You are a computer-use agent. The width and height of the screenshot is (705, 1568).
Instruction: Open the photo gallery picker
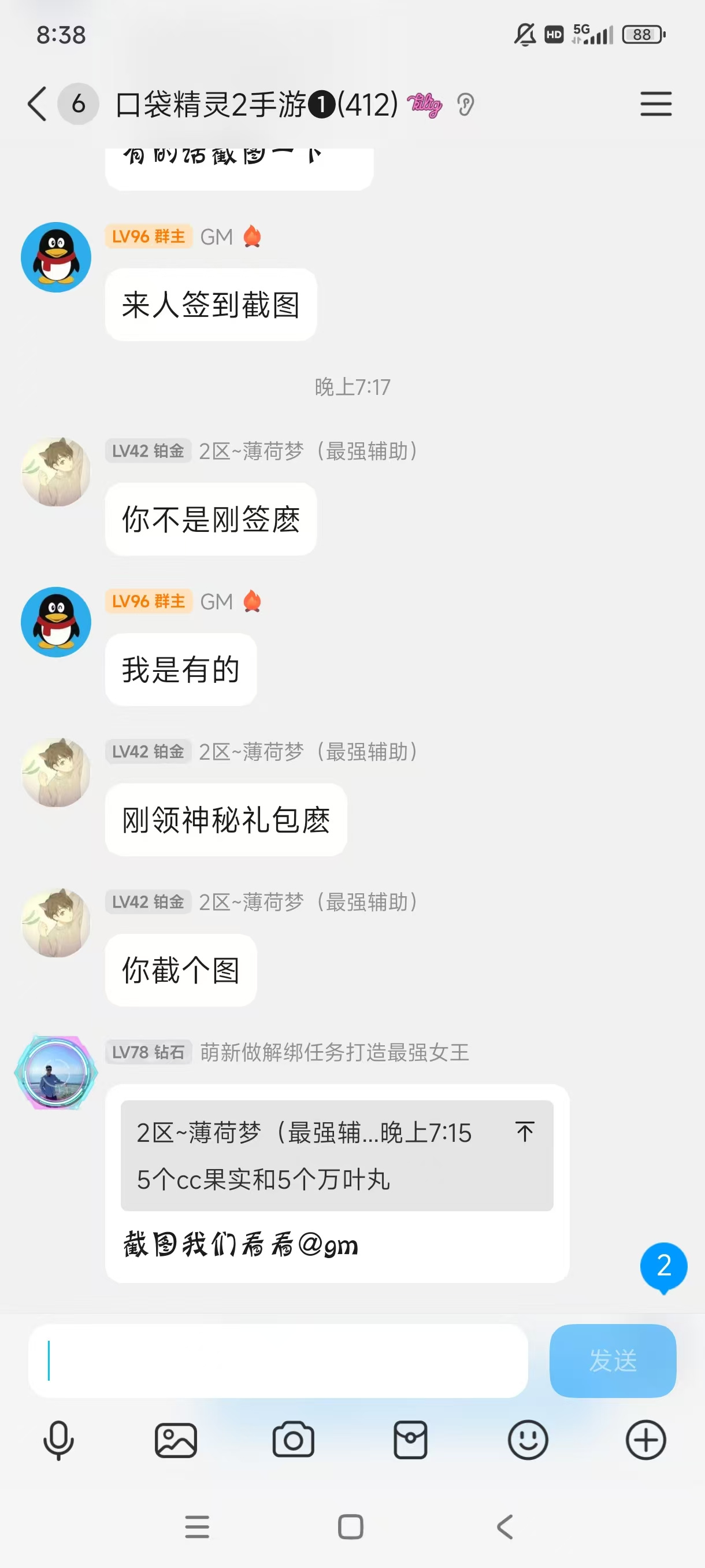[x=176, y=1440]
